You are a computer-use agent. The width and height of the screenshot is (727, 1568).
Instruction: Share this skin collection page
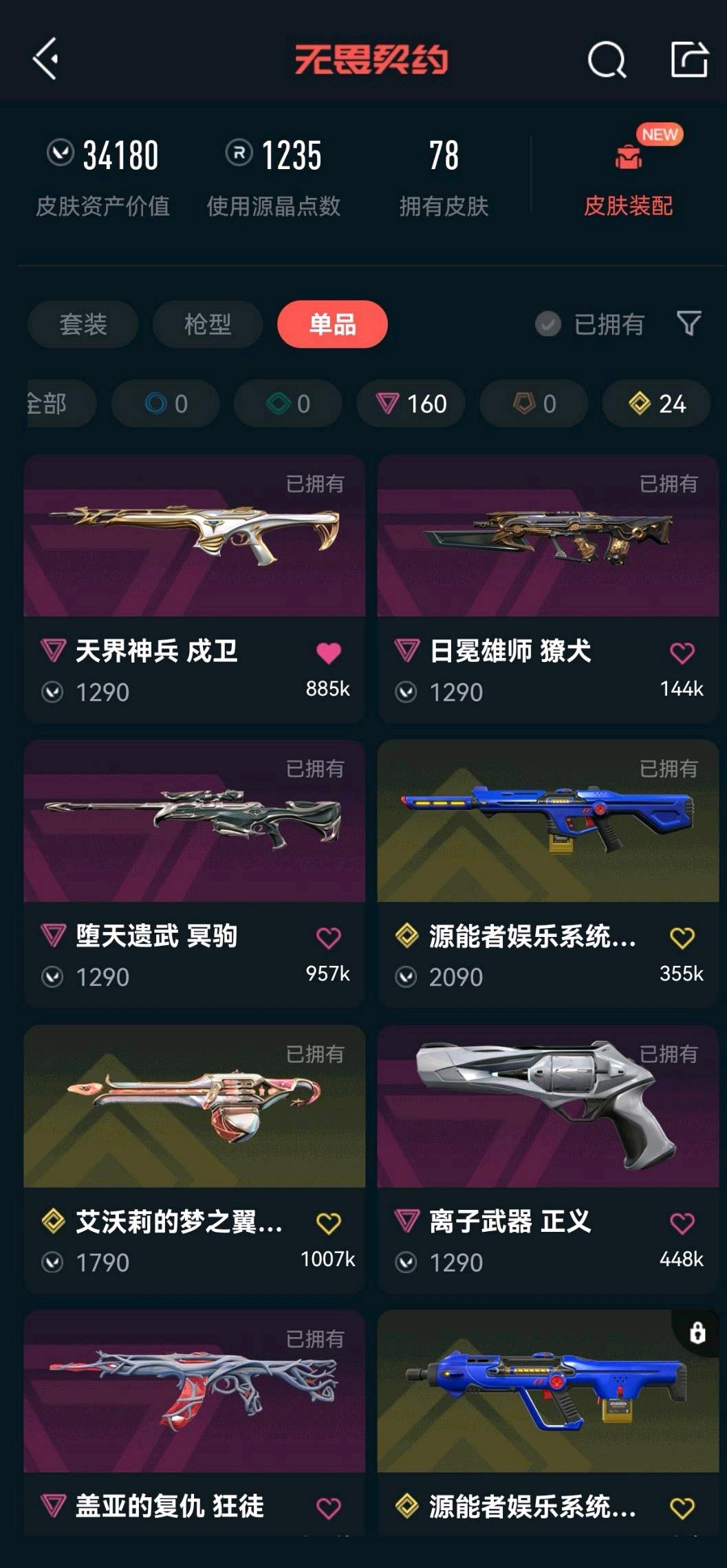click(689, 59)
